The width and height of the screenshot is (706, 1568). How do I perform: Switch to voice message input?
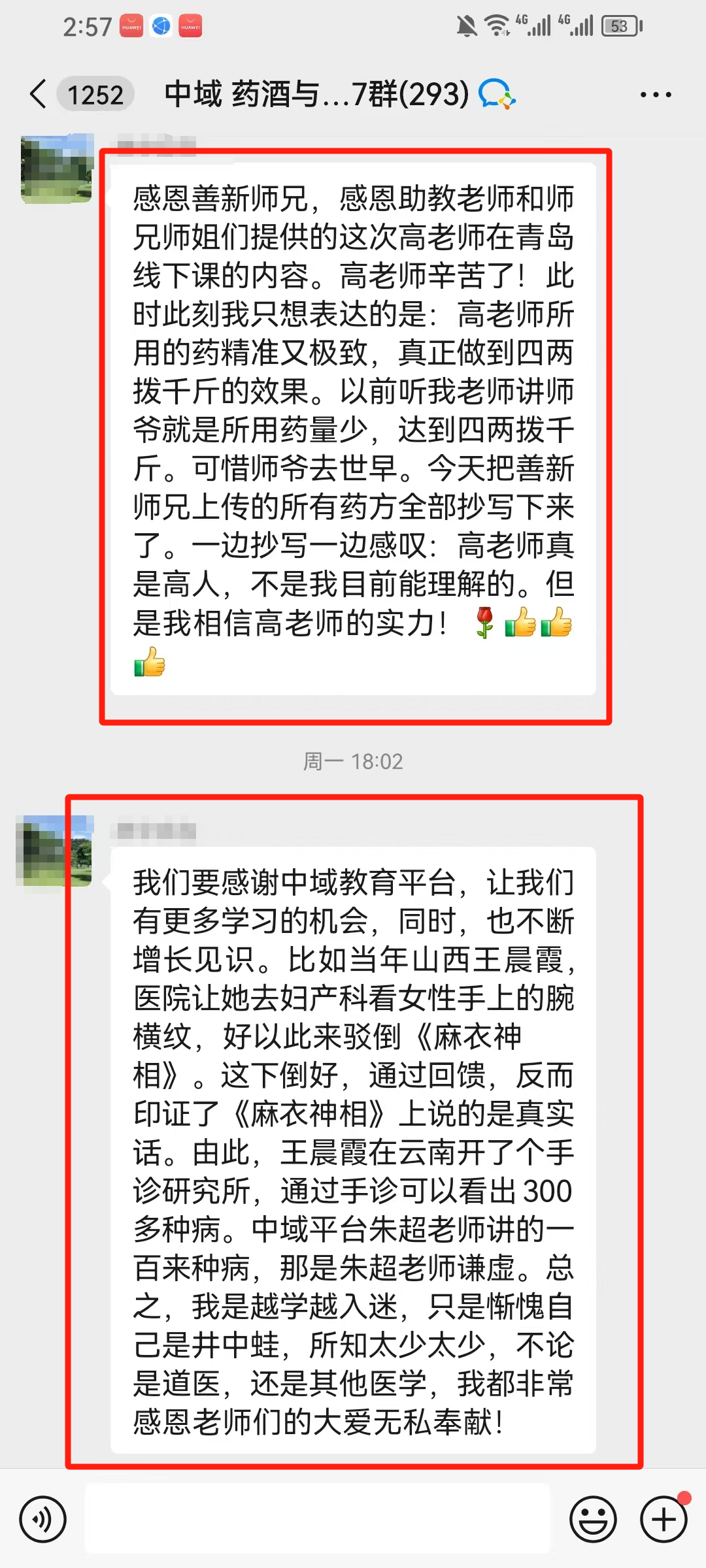43,1519
